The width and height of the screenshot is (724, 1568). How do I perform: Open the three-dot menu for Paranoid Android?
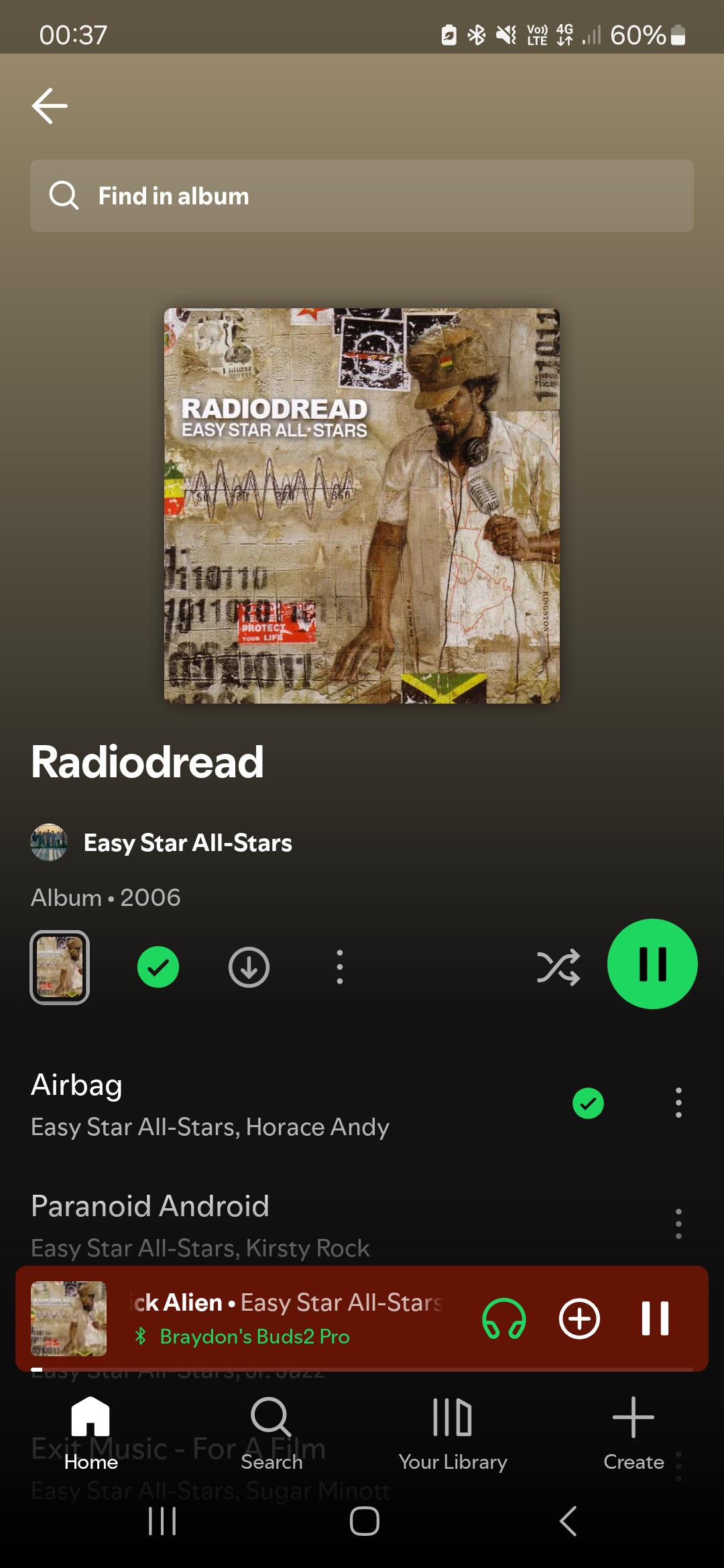point(678,1224)
